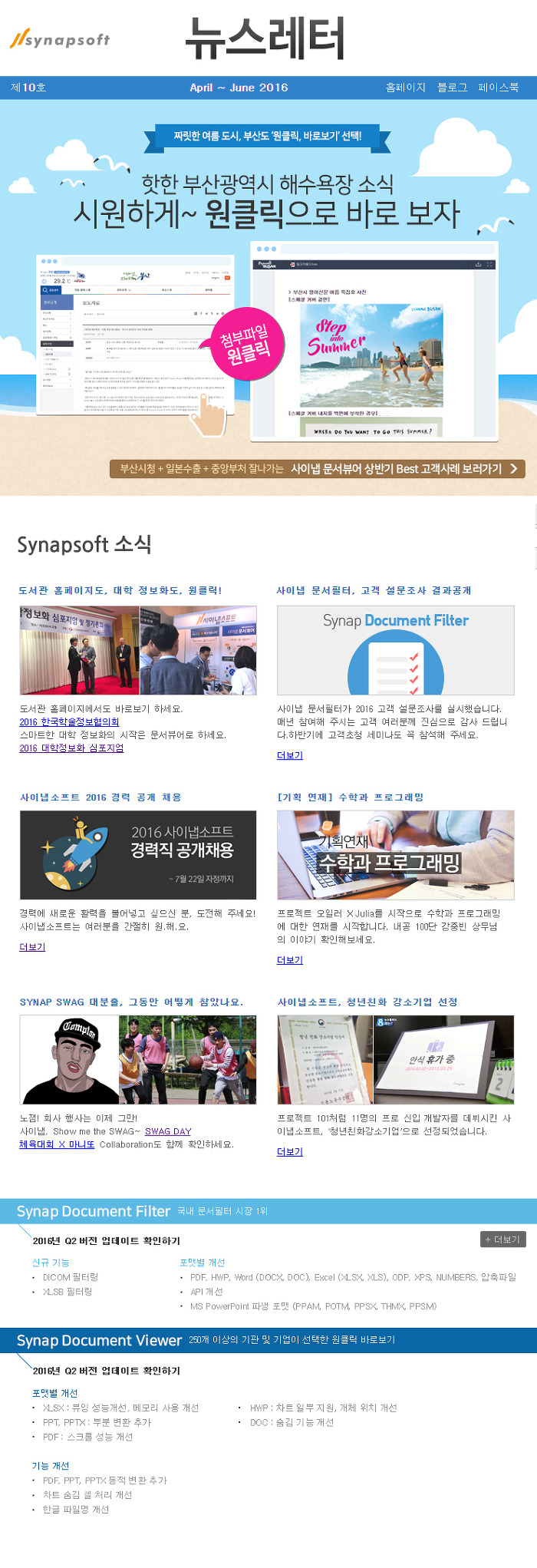Tap the + 더보기 button in Document Filter
This screenshot has width=537, height=1568.
[x=502, y=1240]
